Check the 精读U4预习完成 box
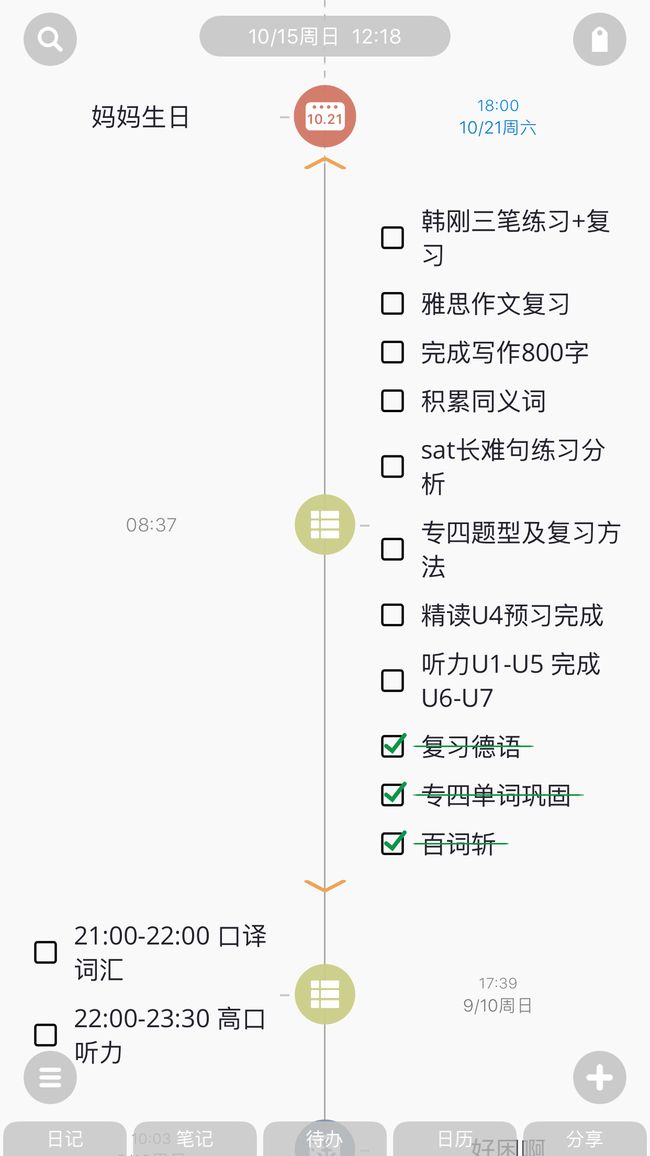Screen dimensions: 650x1156 click(392, 615)
